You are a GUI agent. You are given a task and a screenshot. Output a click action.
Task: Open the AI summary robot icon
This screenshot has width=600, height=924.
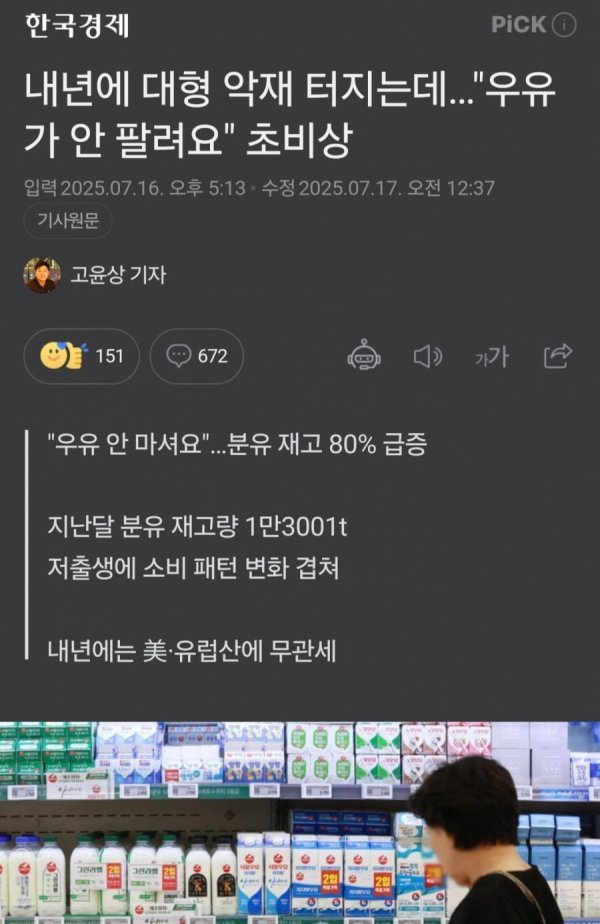tap(364, 356)
